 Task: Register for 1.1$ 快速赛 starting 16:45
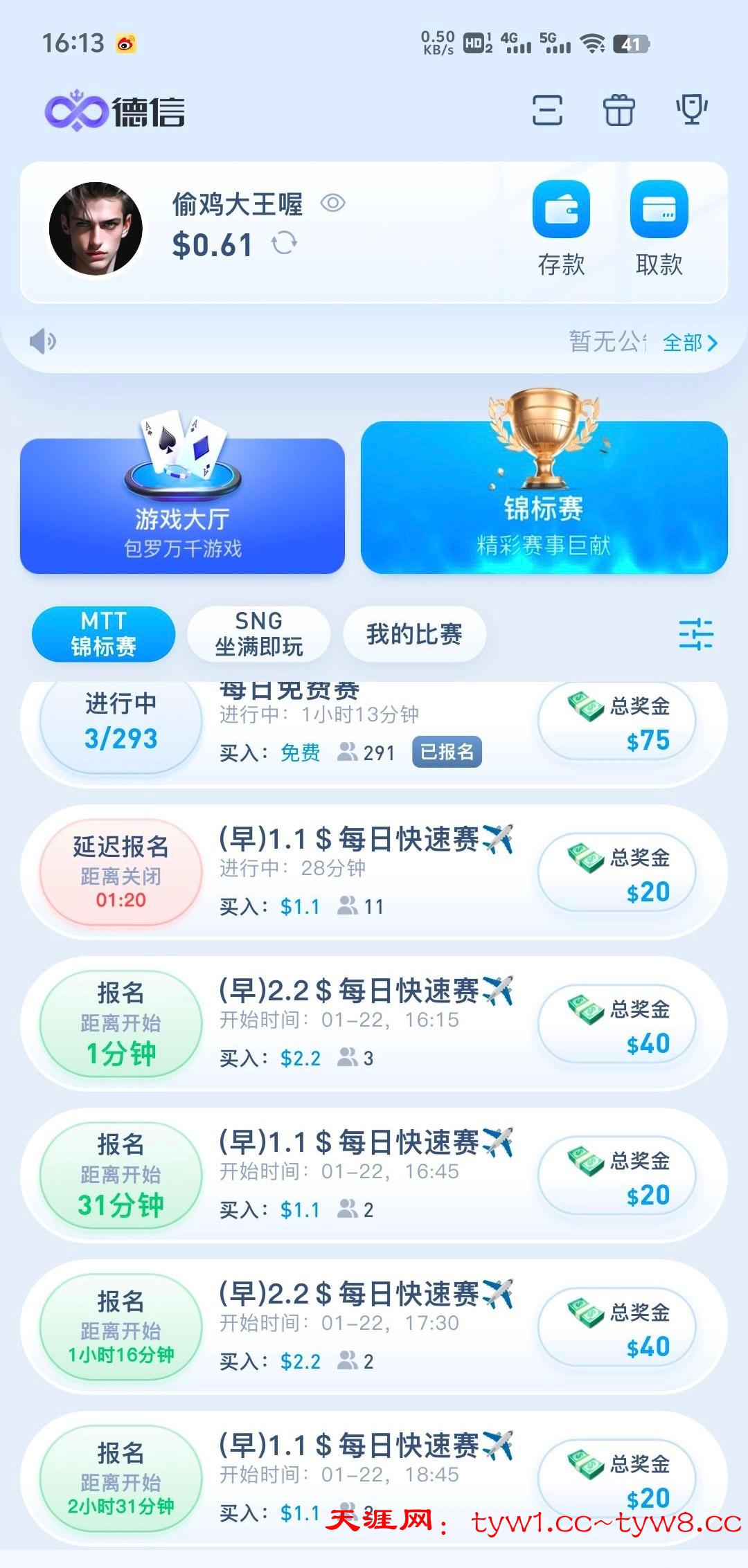pyautogui.click(x=121, y=1175)
